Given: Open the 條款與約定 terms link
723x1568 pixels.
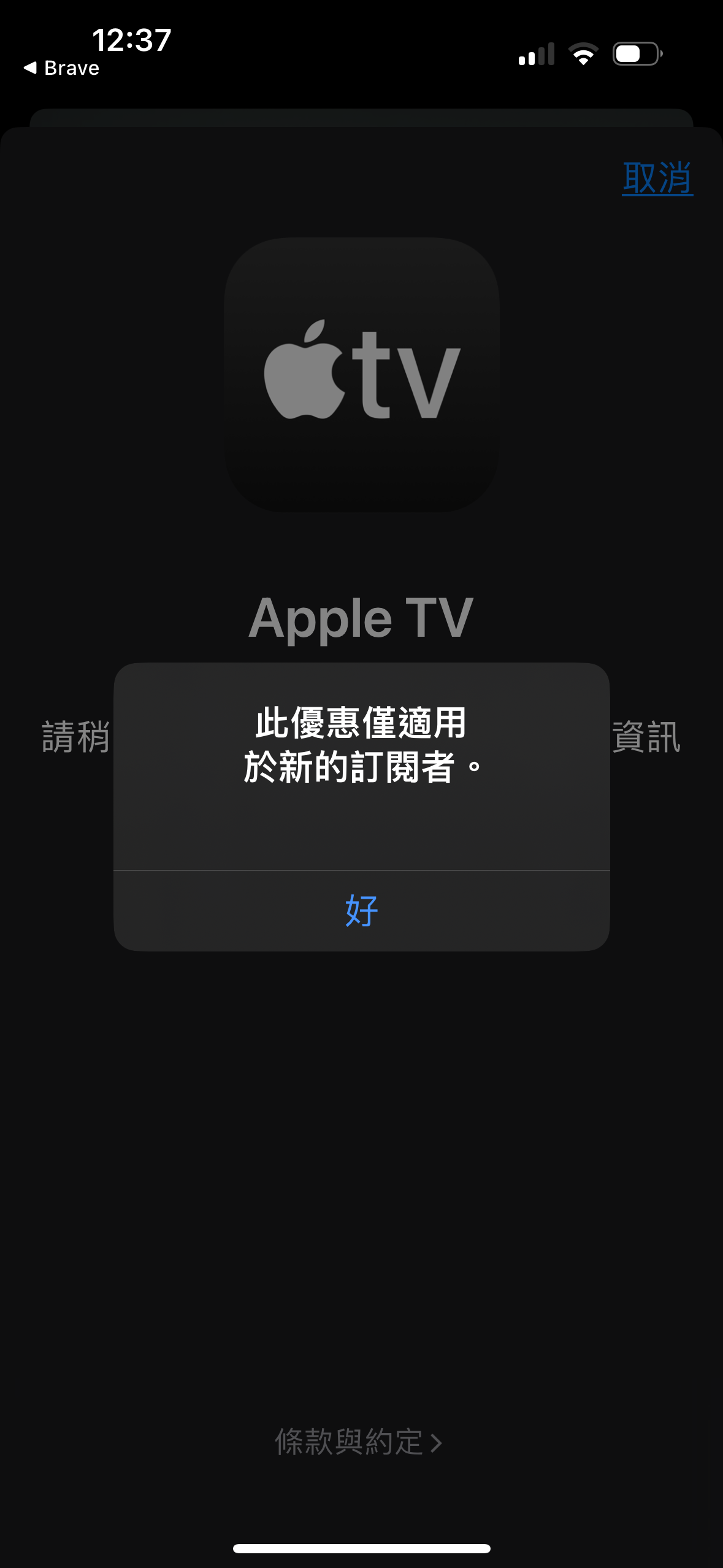Looking at the screenshot, I should pyautogui.click(x=358, y=1442).
